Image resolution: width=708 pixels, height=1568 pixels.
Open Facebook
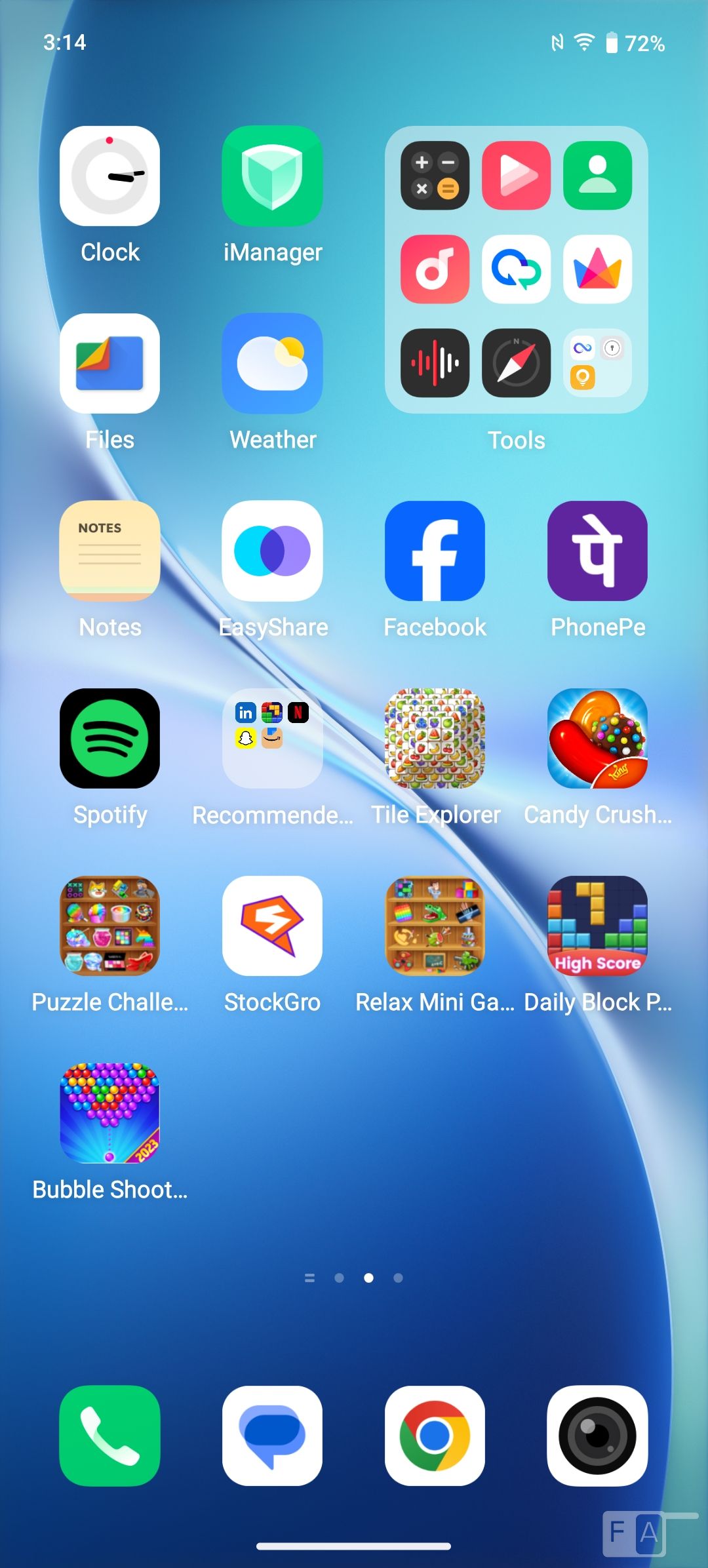pos(435,551)
